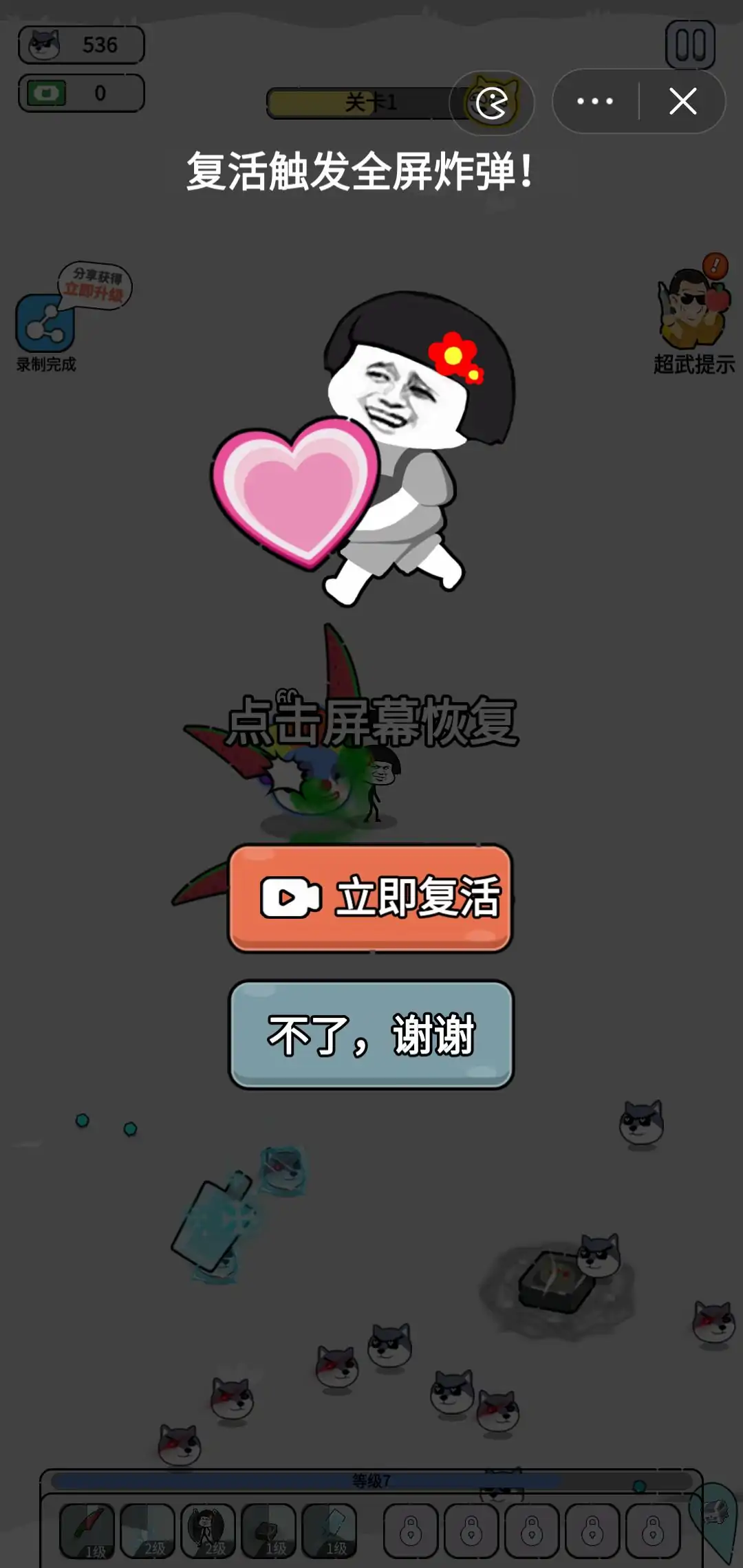Viewport: 743px width, 1568px height.
Task: Pause the game
Action: (x=690, y=45)
